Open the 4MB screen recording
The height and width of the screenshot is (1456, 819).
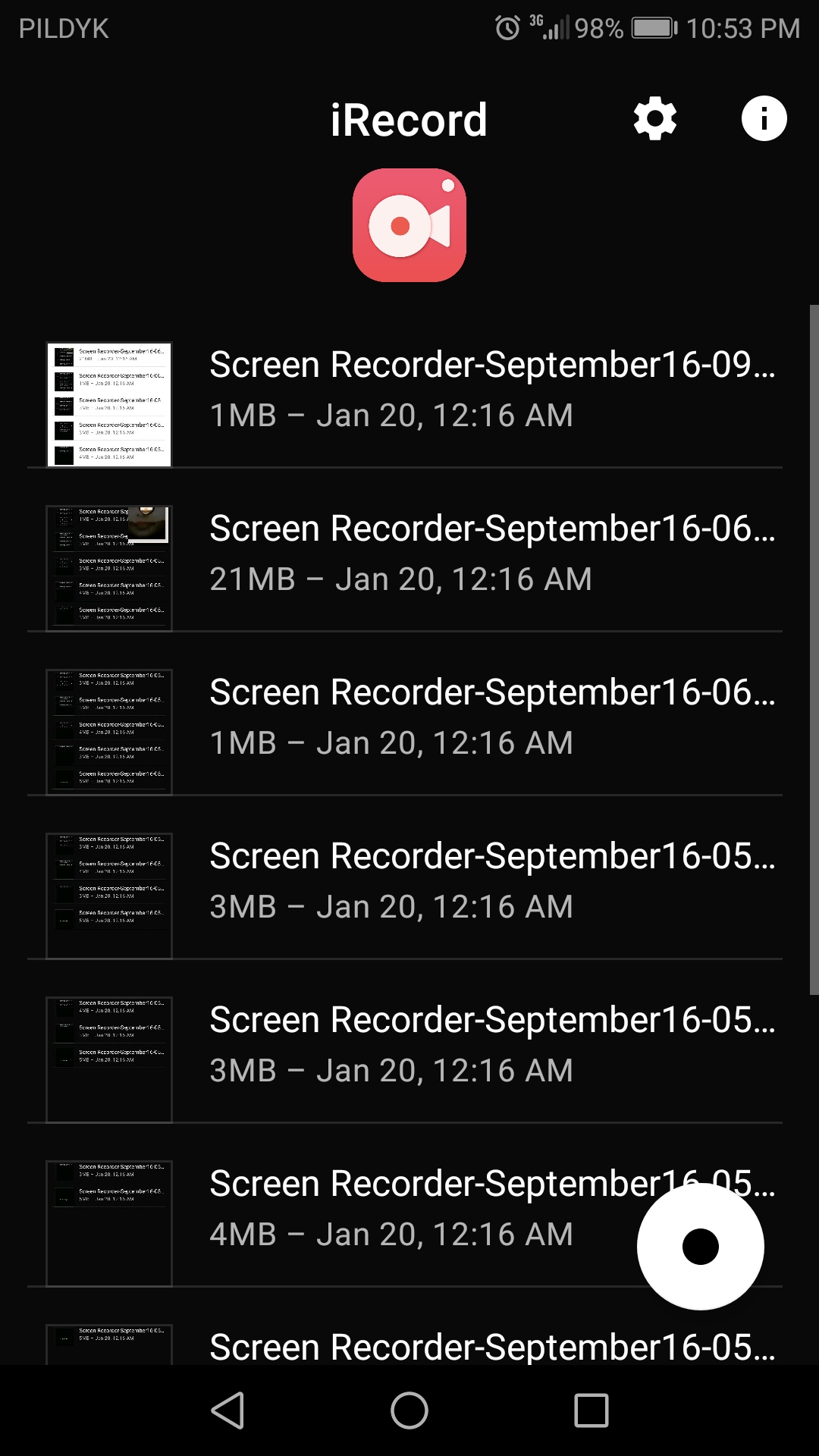click(405, 1207)
